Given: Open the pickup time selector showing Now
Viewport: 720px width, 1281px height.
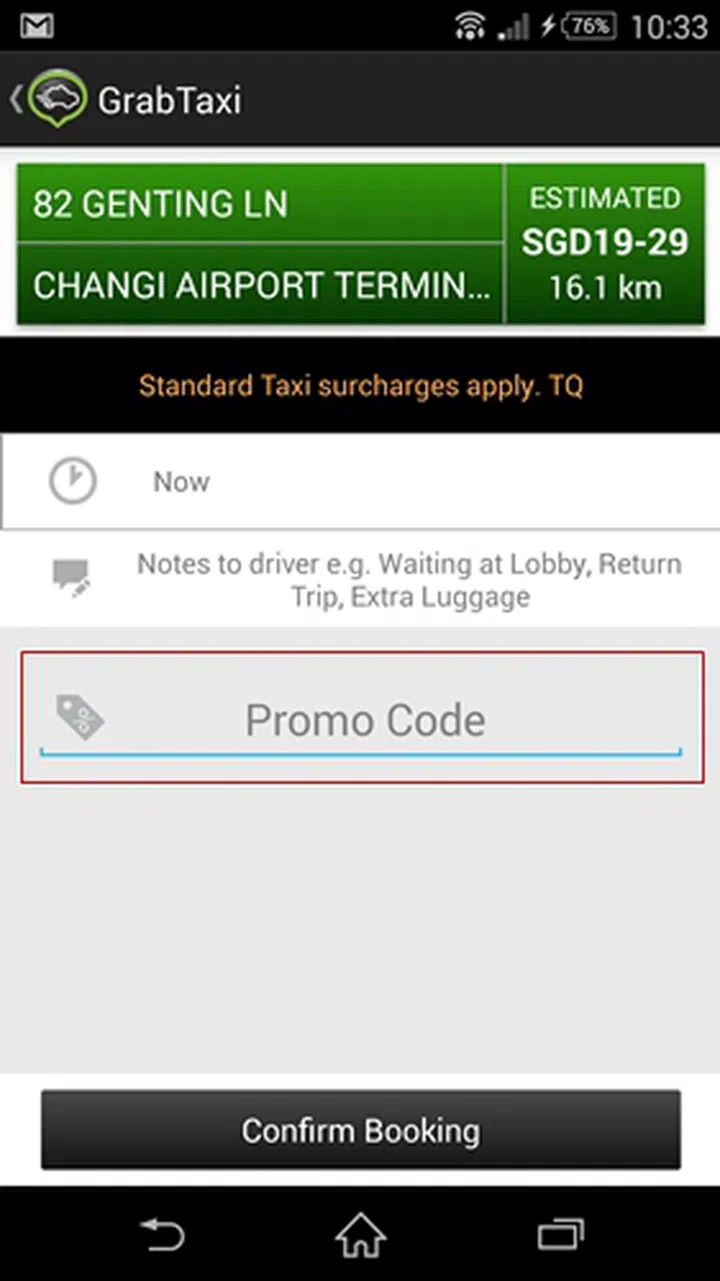Looking at the screenshot, I should pos(300,481).
